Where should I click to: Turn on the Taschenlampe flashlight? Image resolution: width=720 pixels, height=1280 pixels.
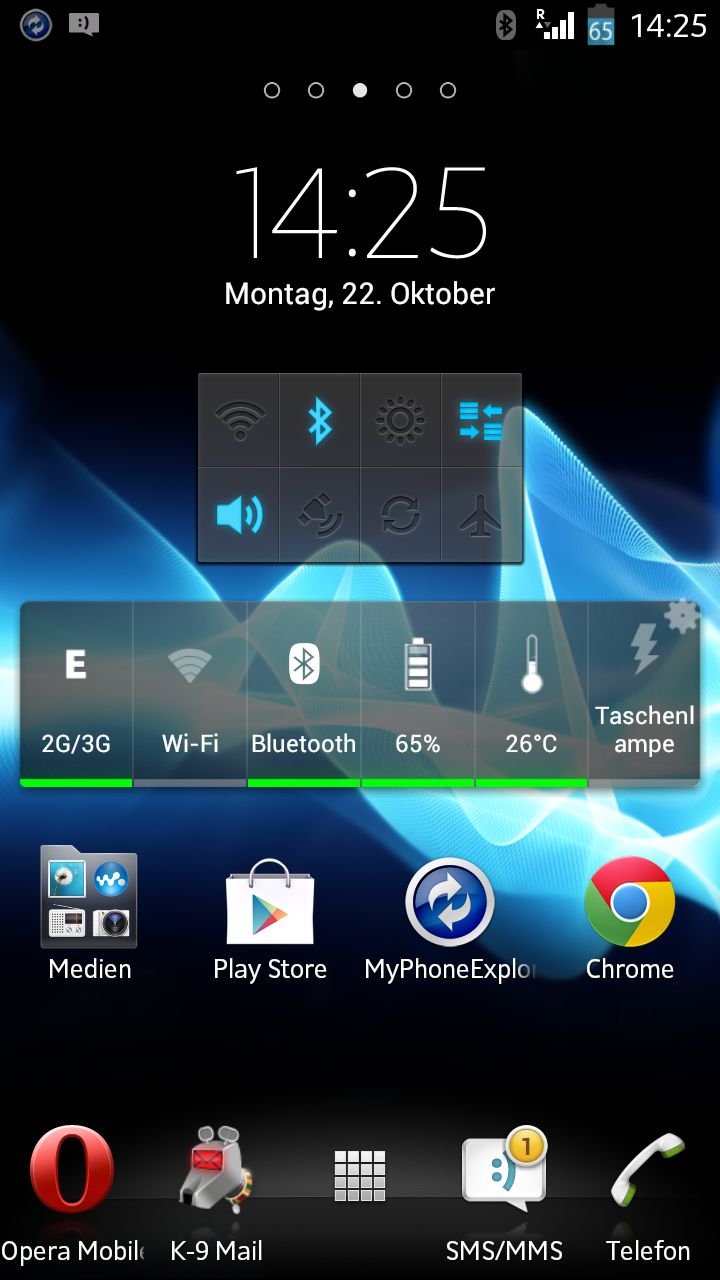pyautogui.click(x=644, y=694)
